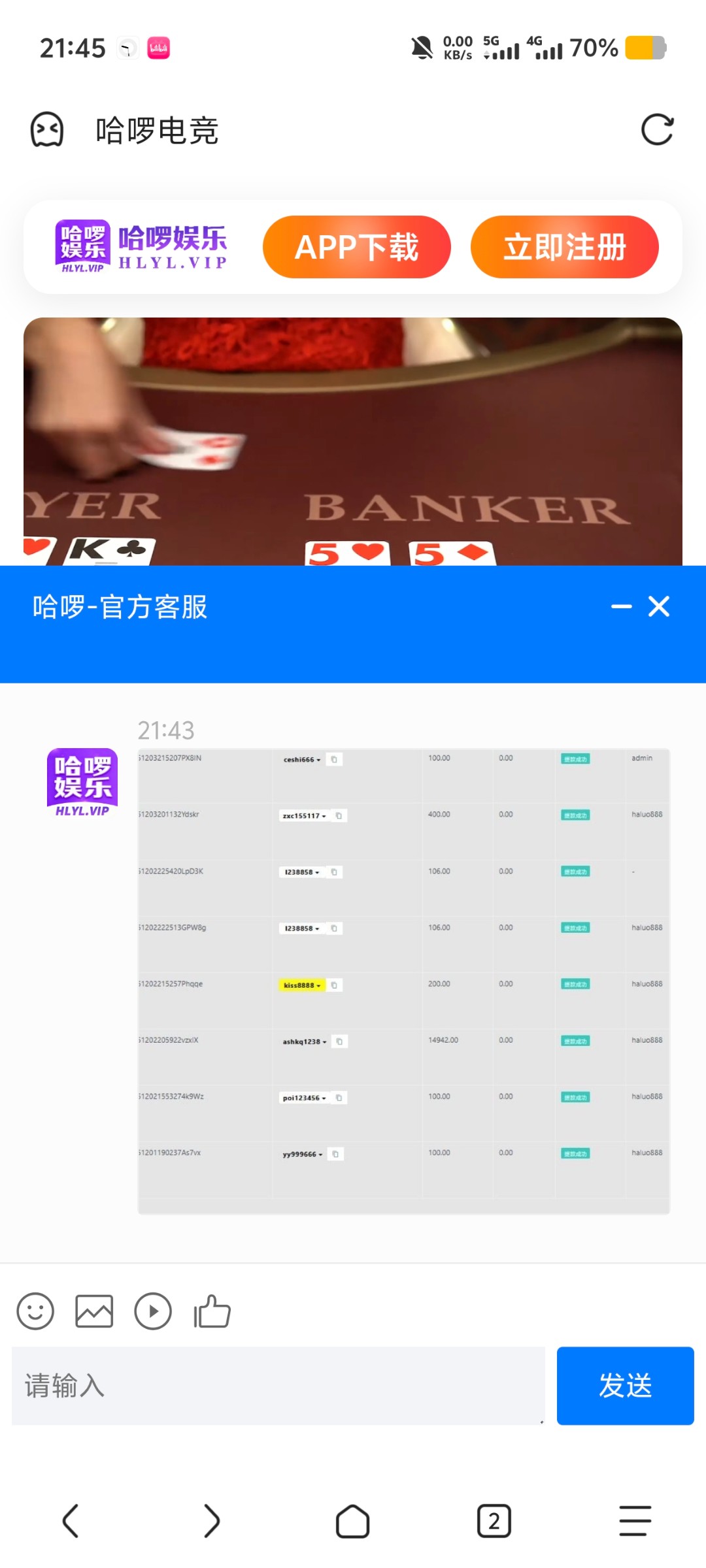Go back with the browser back arrow
Screen dimensions: 706x1568
(71, 1521)
